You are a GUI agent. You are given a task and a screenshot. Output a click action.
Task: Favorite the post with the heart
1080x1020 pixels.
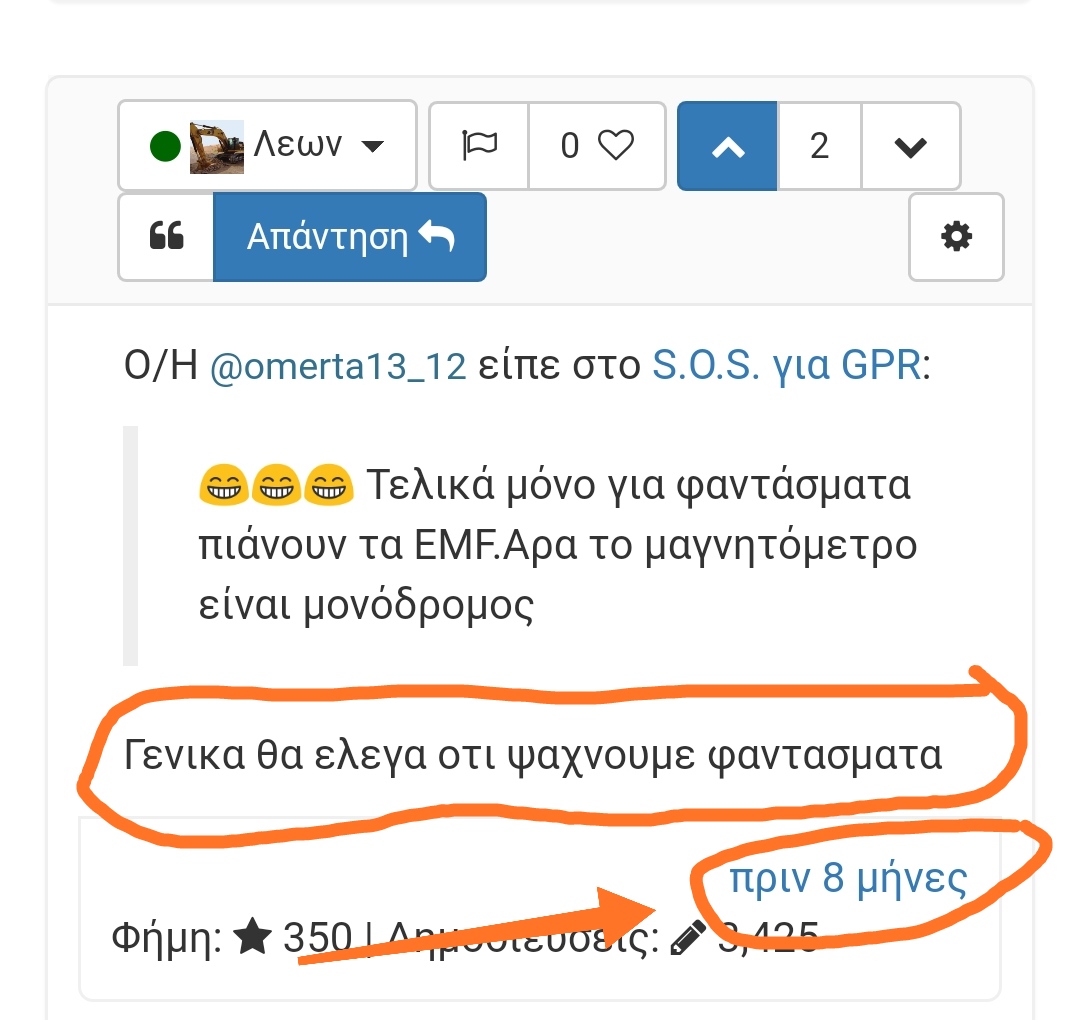597,146
